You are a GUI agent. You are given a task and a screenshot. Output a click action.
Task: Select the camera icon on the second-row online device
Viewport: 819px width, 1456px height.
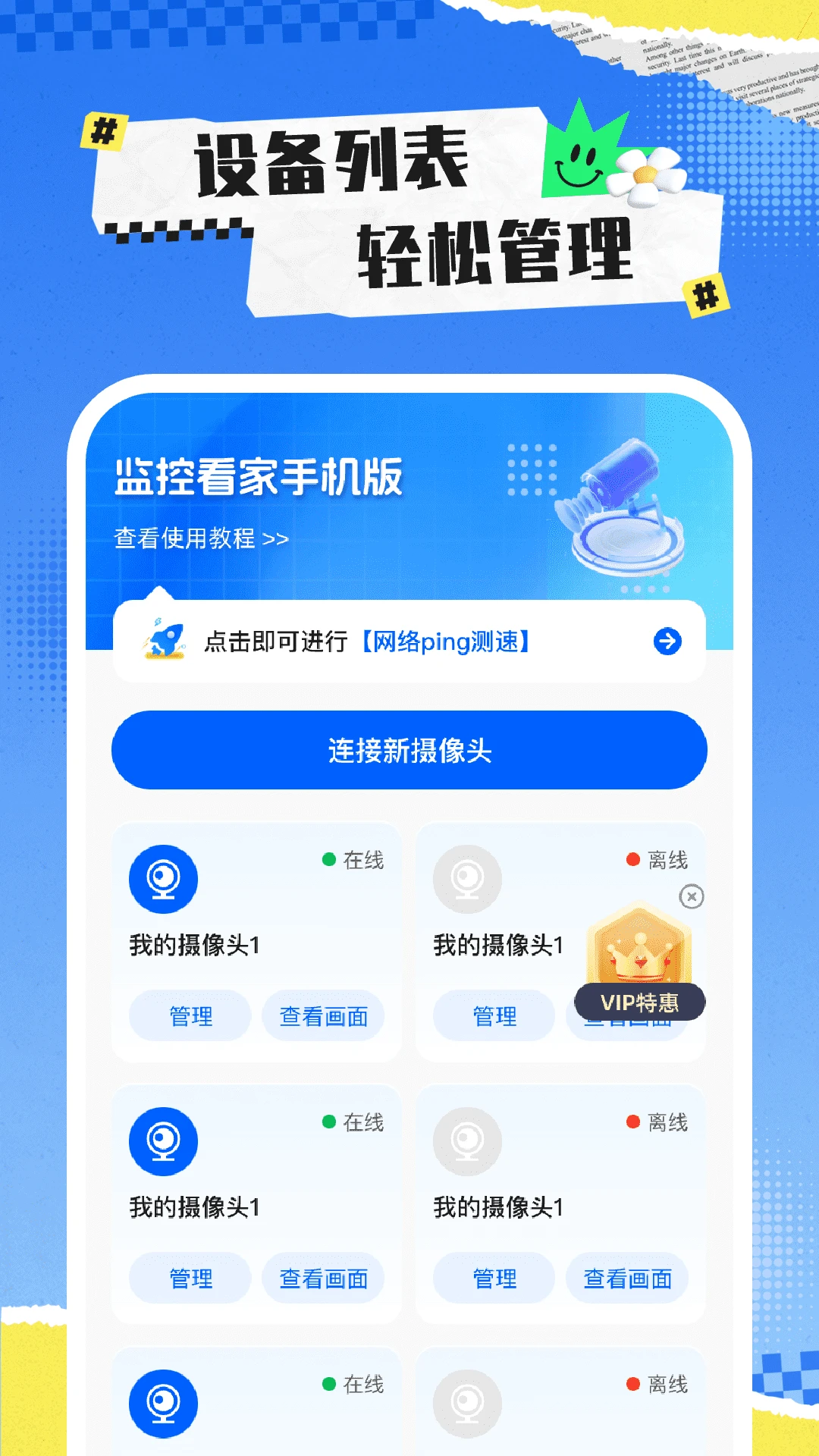coord(163,1140)
